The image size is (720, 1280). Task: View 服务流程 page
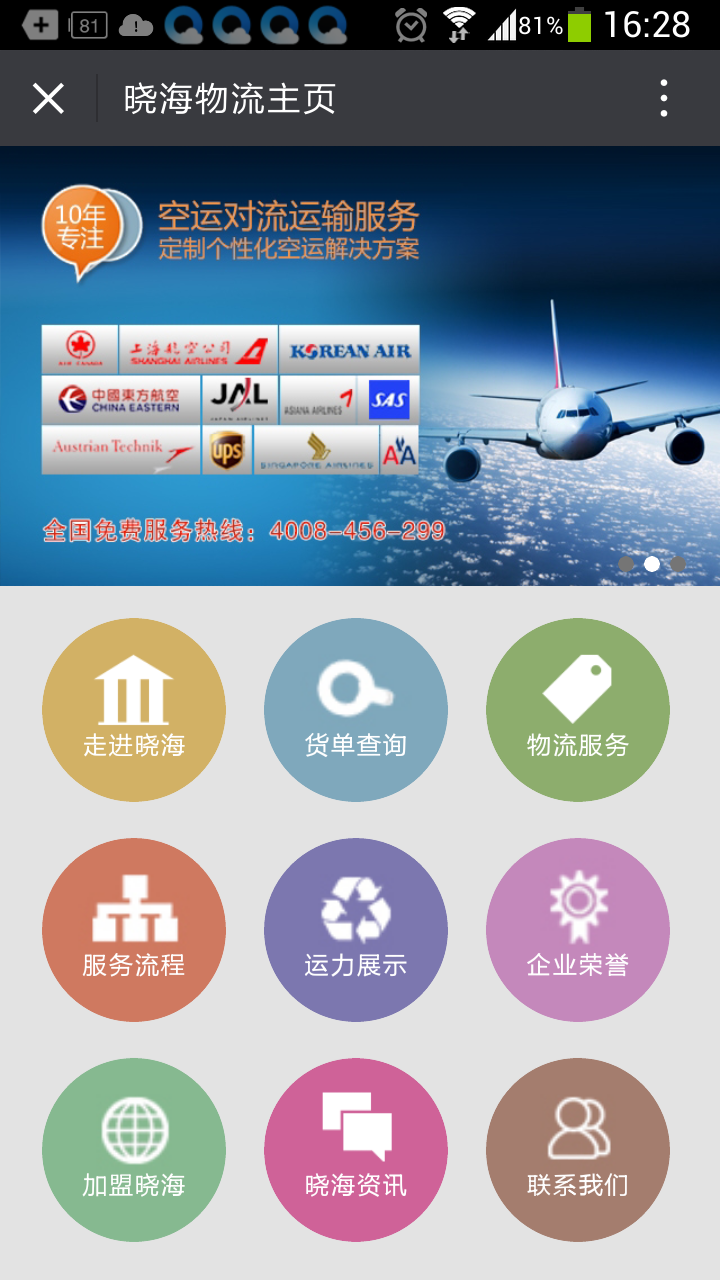pos(134,930)
